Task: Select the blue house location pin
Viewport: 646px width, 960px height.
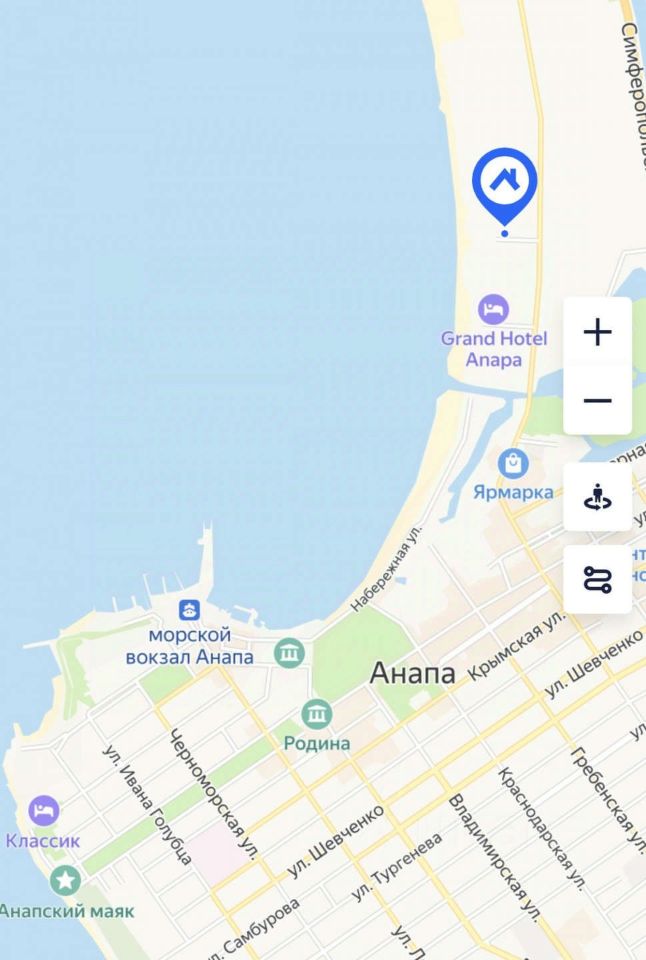Action: [504, 182]
